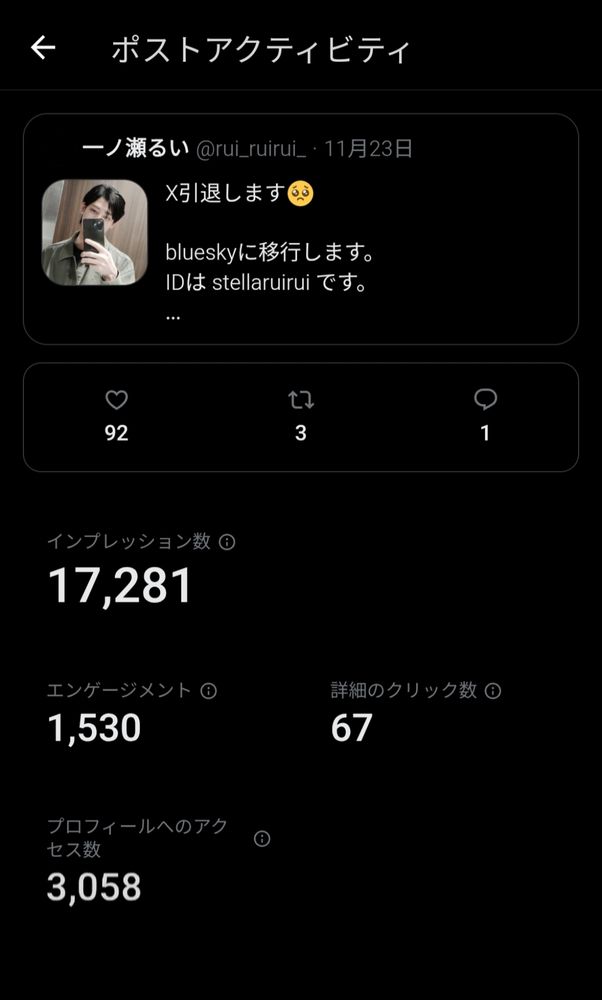Image resolution: width=602 pixels, height=1000 pixels.
Task: Show info about エンゲージメント
Action: [x=209, y=691]
